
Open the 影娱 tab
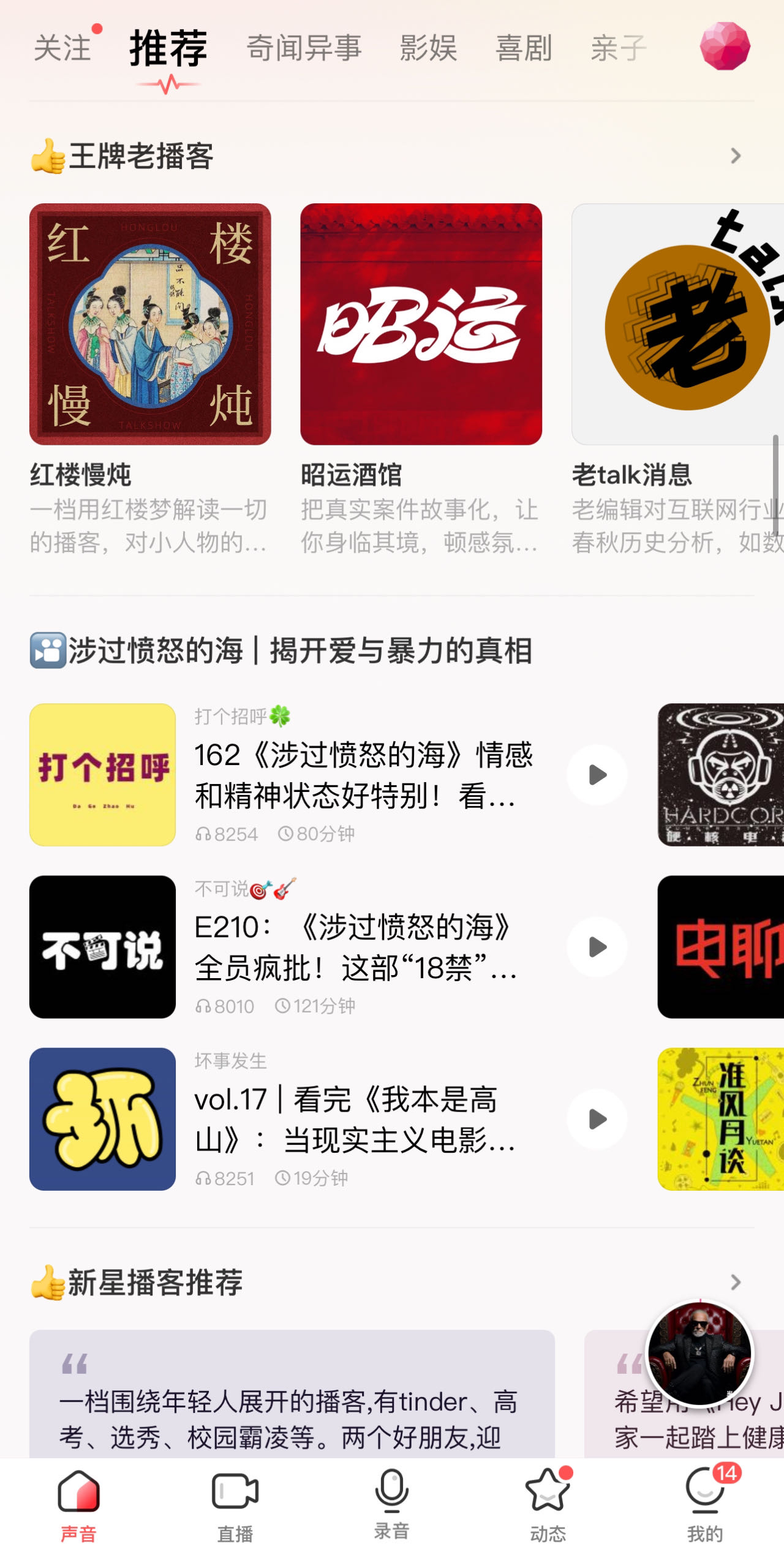click(428, 48)
